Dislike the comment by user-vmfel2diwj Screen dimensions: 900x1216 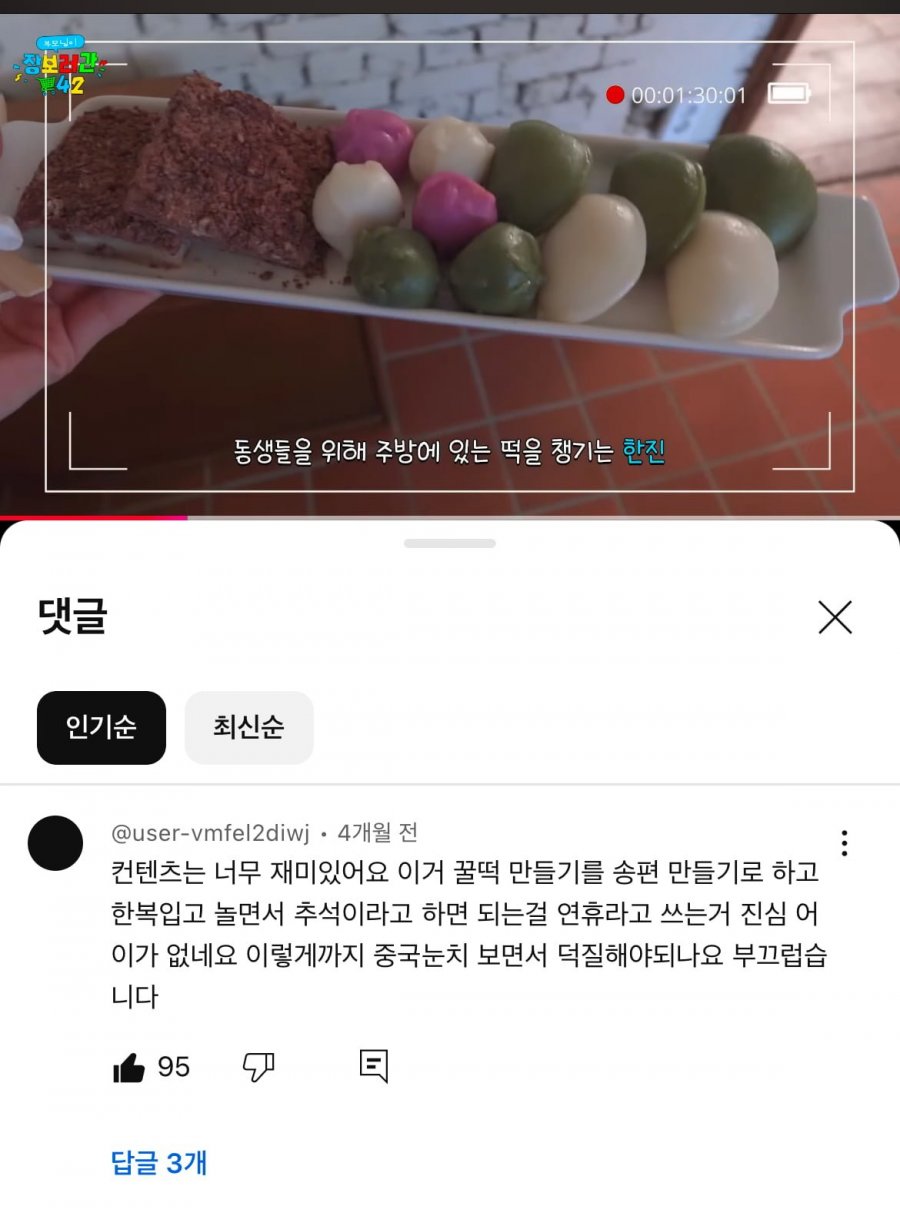pos(259,1068)
